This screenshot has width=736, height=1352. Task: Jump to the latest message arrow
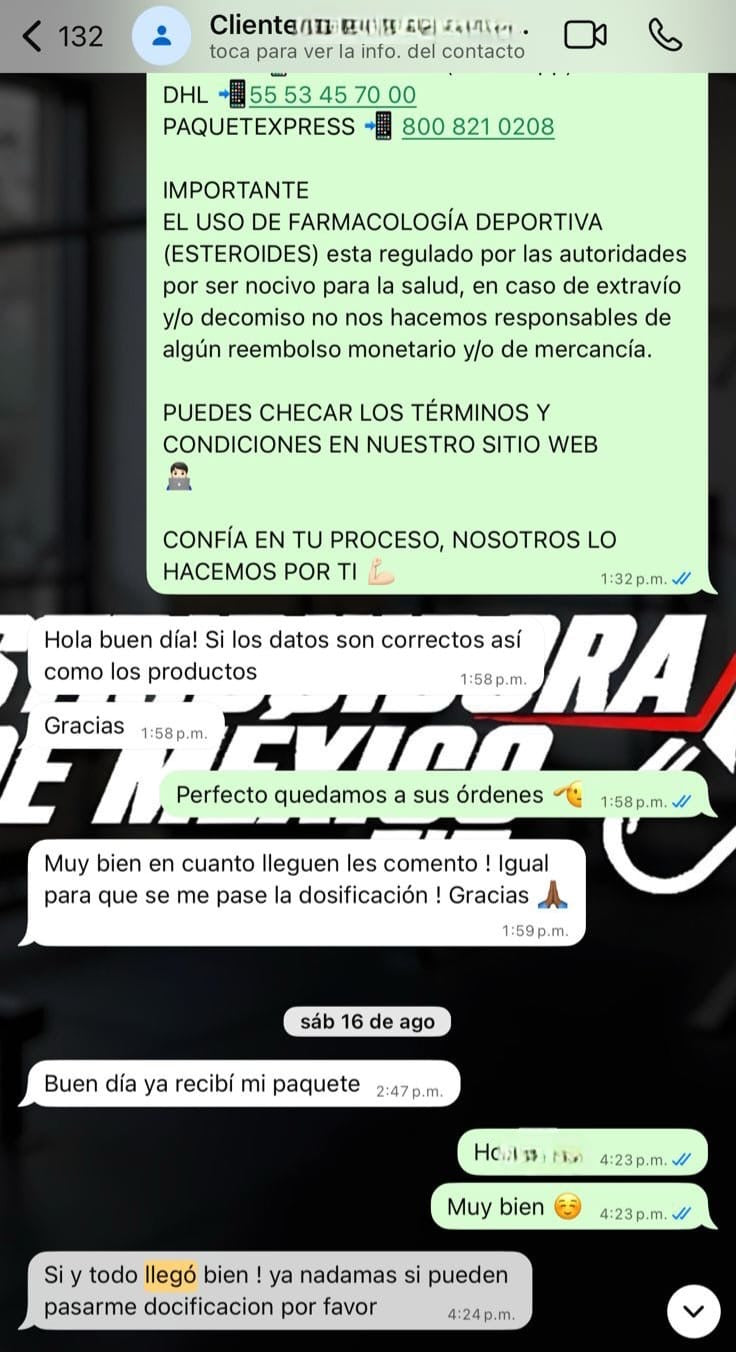click(x=693, y=1310)
